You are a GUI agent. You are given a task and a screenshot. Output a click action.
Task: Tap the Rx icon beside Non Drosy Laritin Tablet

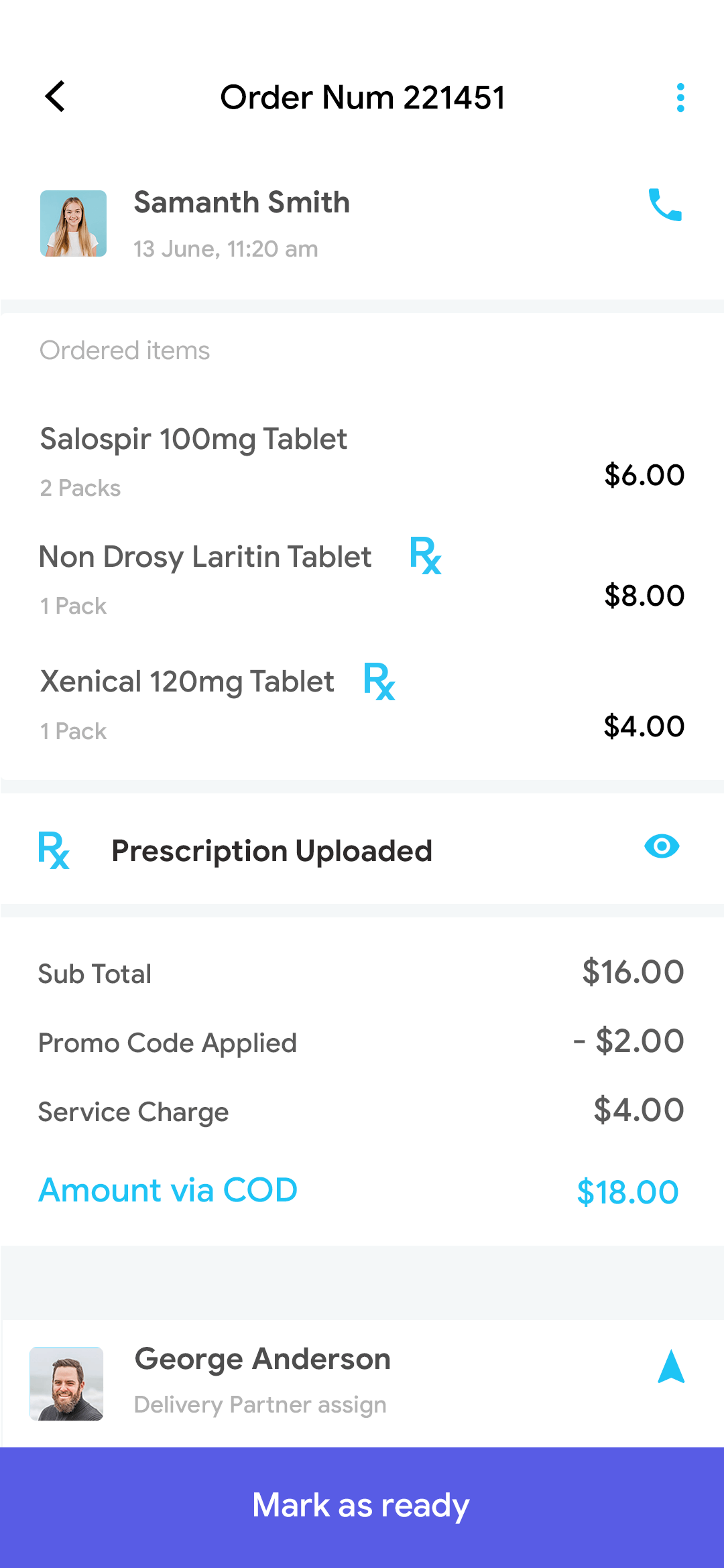(x=425, y=556)
